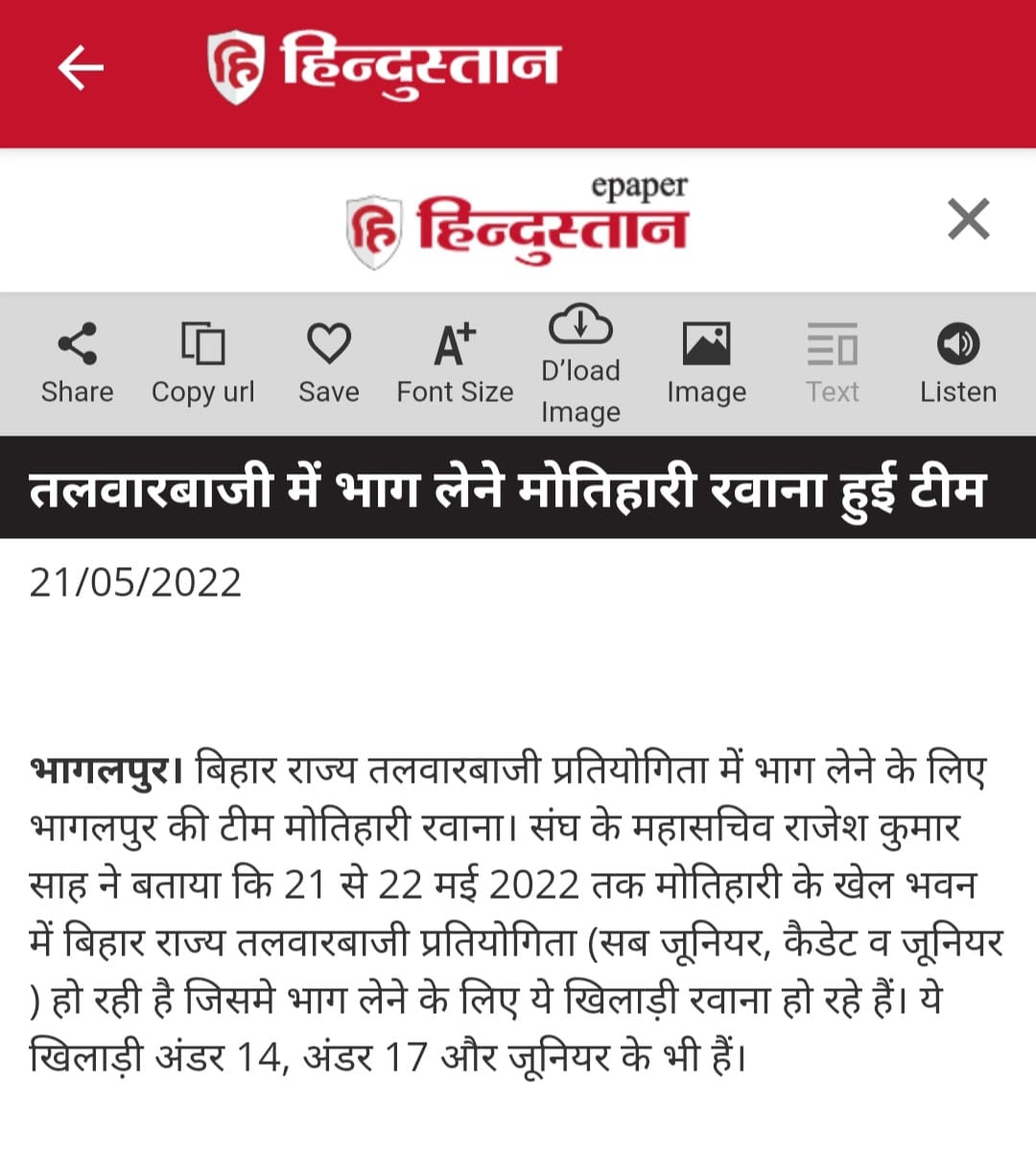Copy the article URL
This screenshot has height=1155, width=1036.
[x=202, y=363]
